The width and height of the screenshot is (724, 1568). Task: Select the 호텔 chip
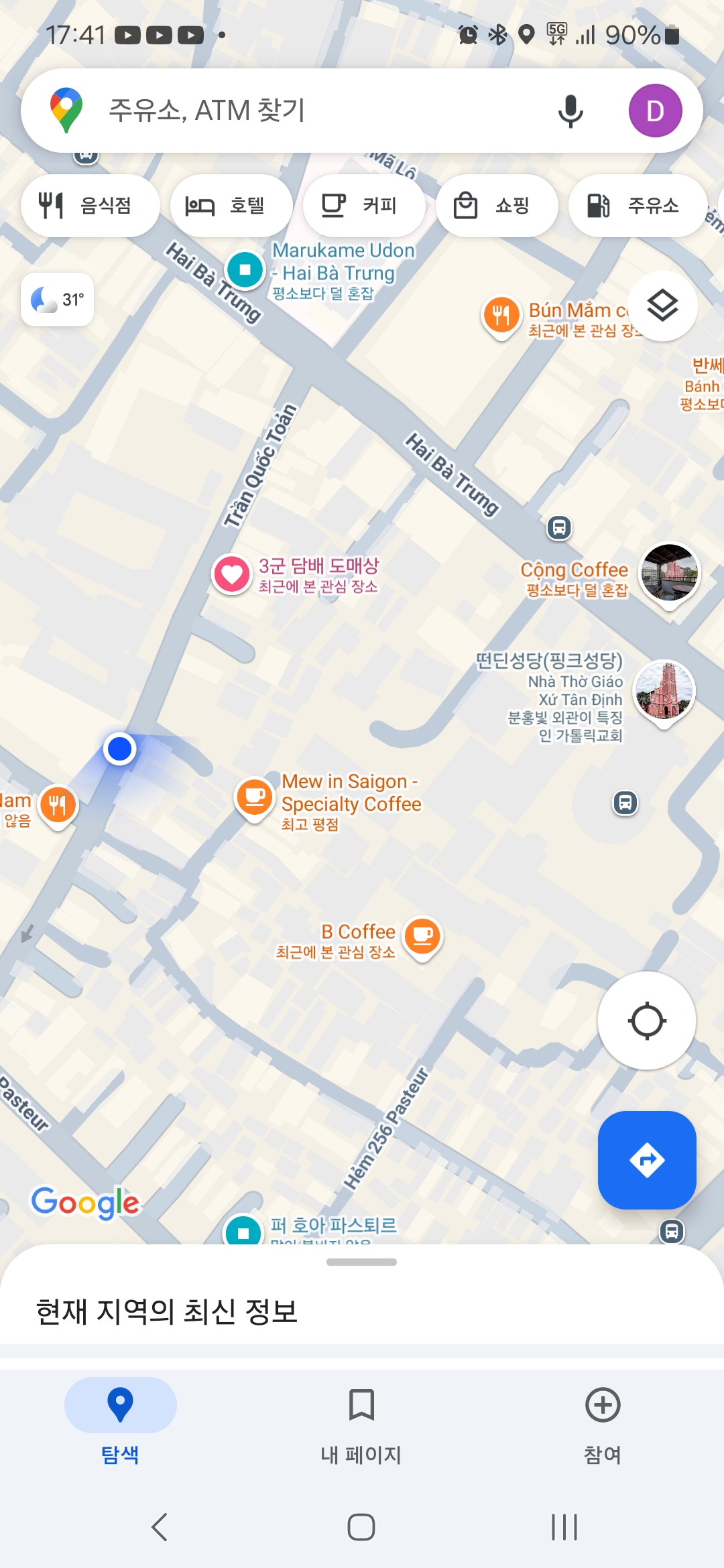tap(231, 206)
